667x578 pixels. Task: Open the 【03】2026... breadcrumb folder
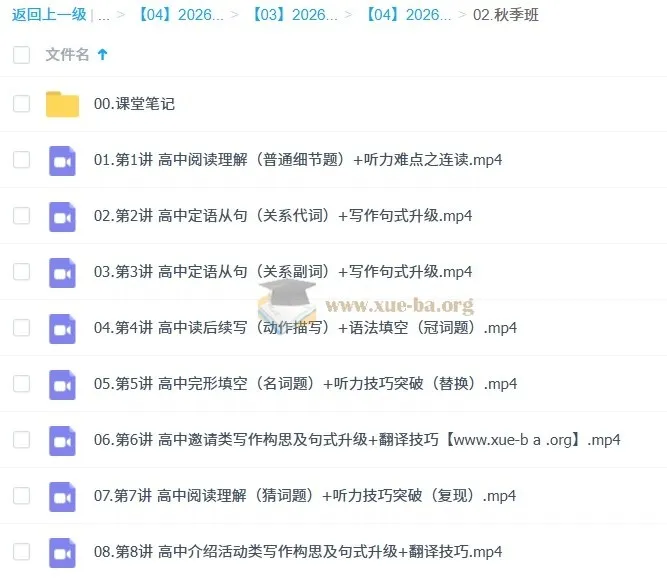click(294, 15)
